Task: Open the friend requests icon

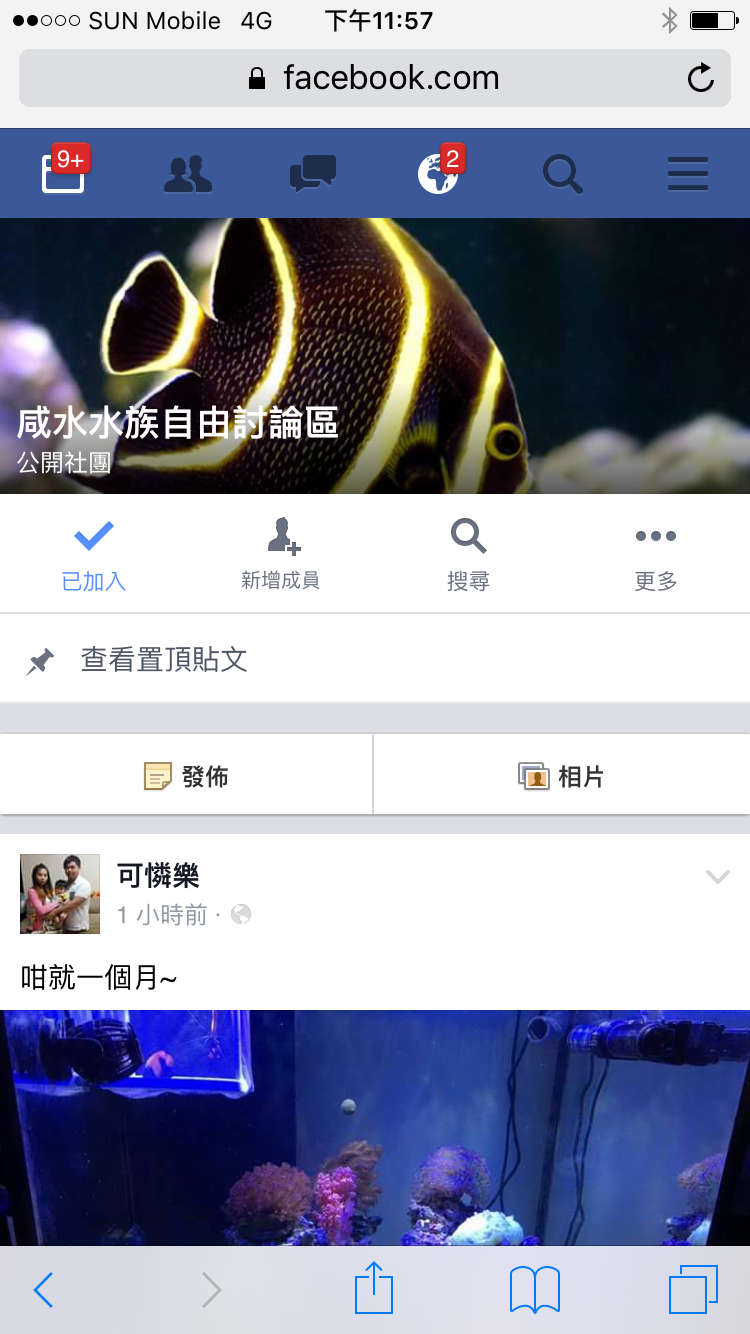Action: pyautogui.click(x=187, y=174)
